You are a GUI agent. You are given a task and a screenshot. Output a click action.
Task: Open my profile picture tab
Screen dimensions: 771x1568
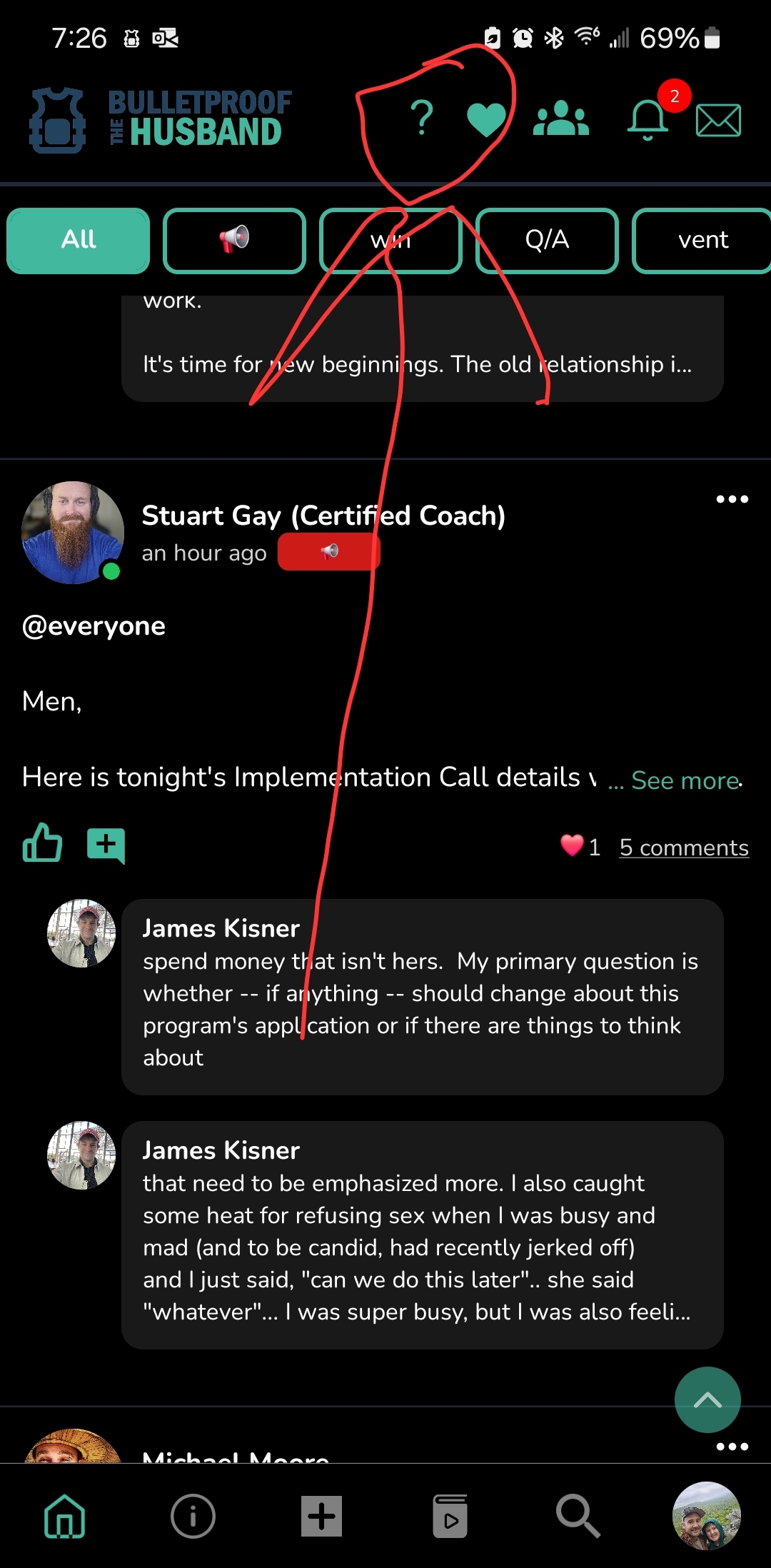706,1516
